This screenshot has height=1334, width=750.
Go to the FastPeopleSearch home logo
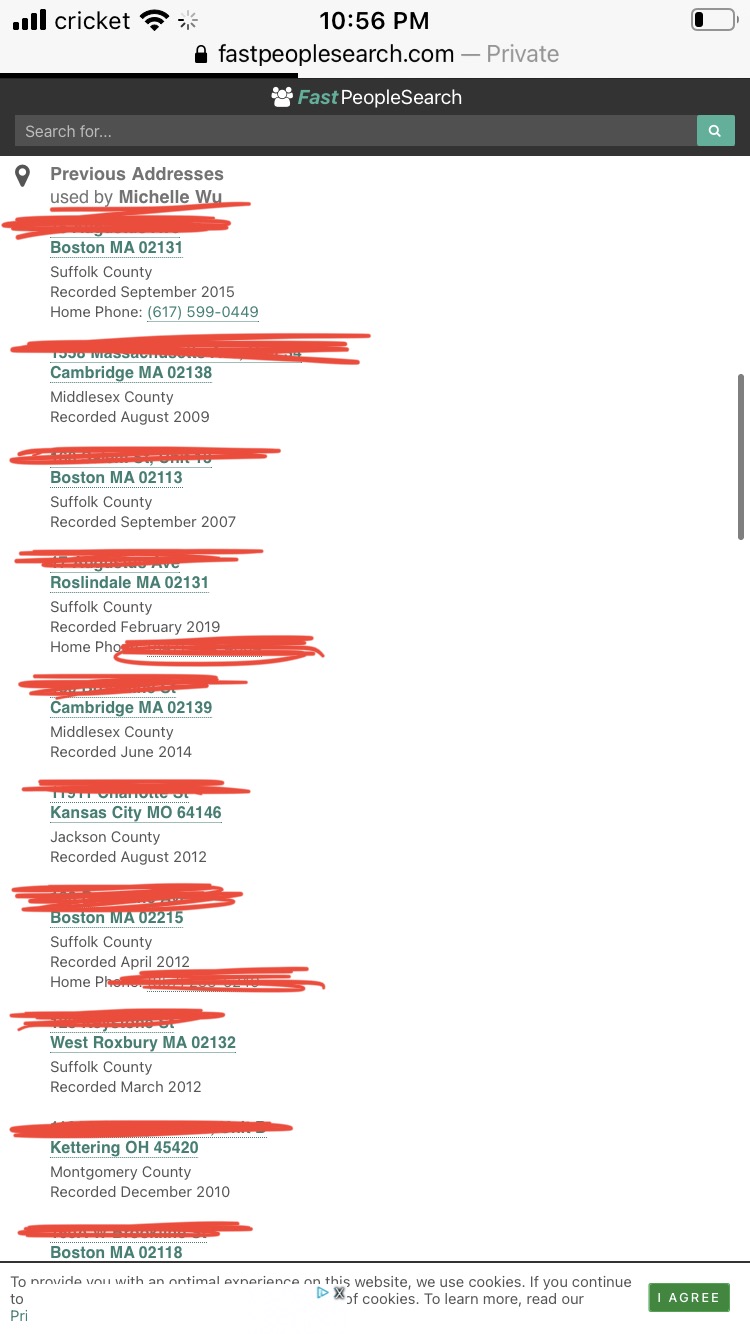pos(367,97)
